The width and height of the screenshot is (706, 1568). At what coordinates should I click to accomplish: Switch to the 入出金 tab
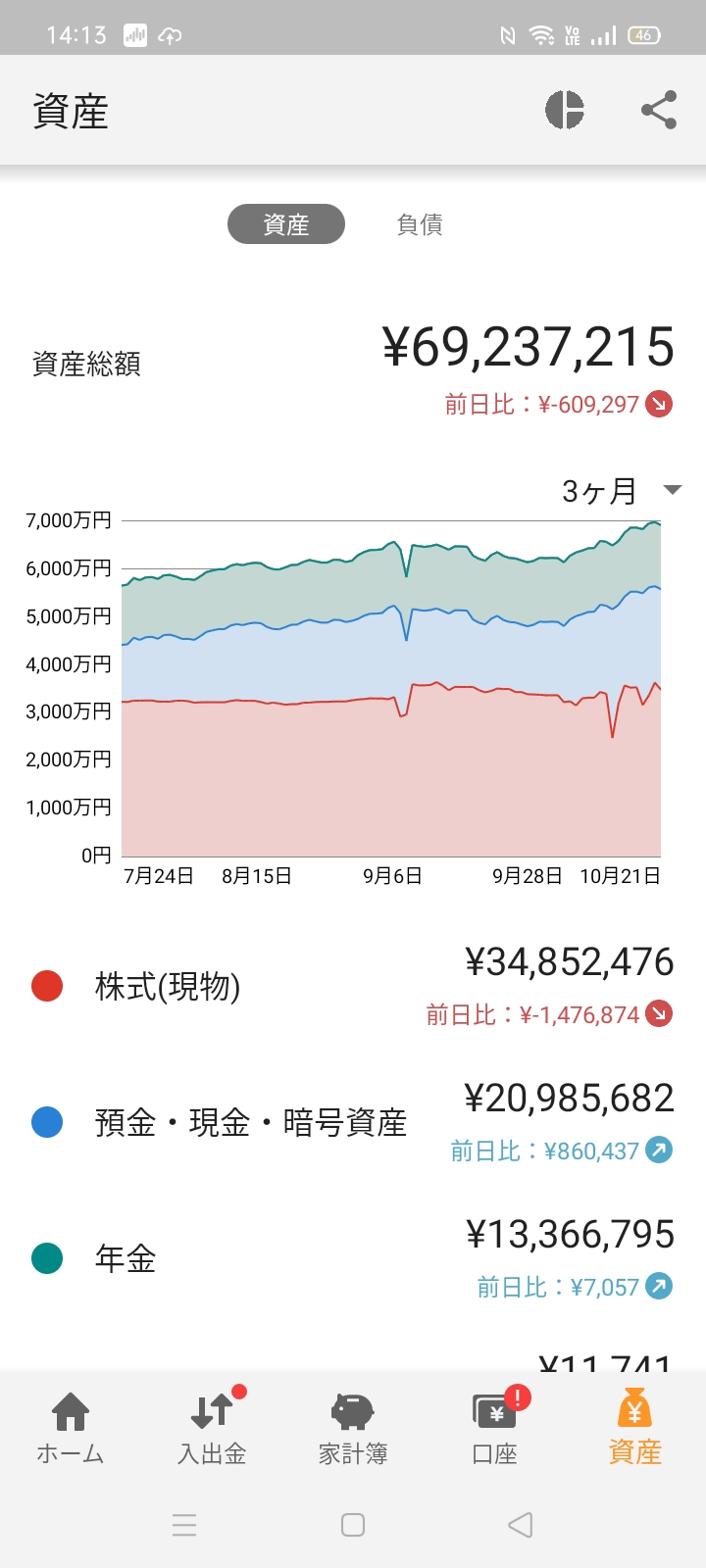[x=212, y=1429]
